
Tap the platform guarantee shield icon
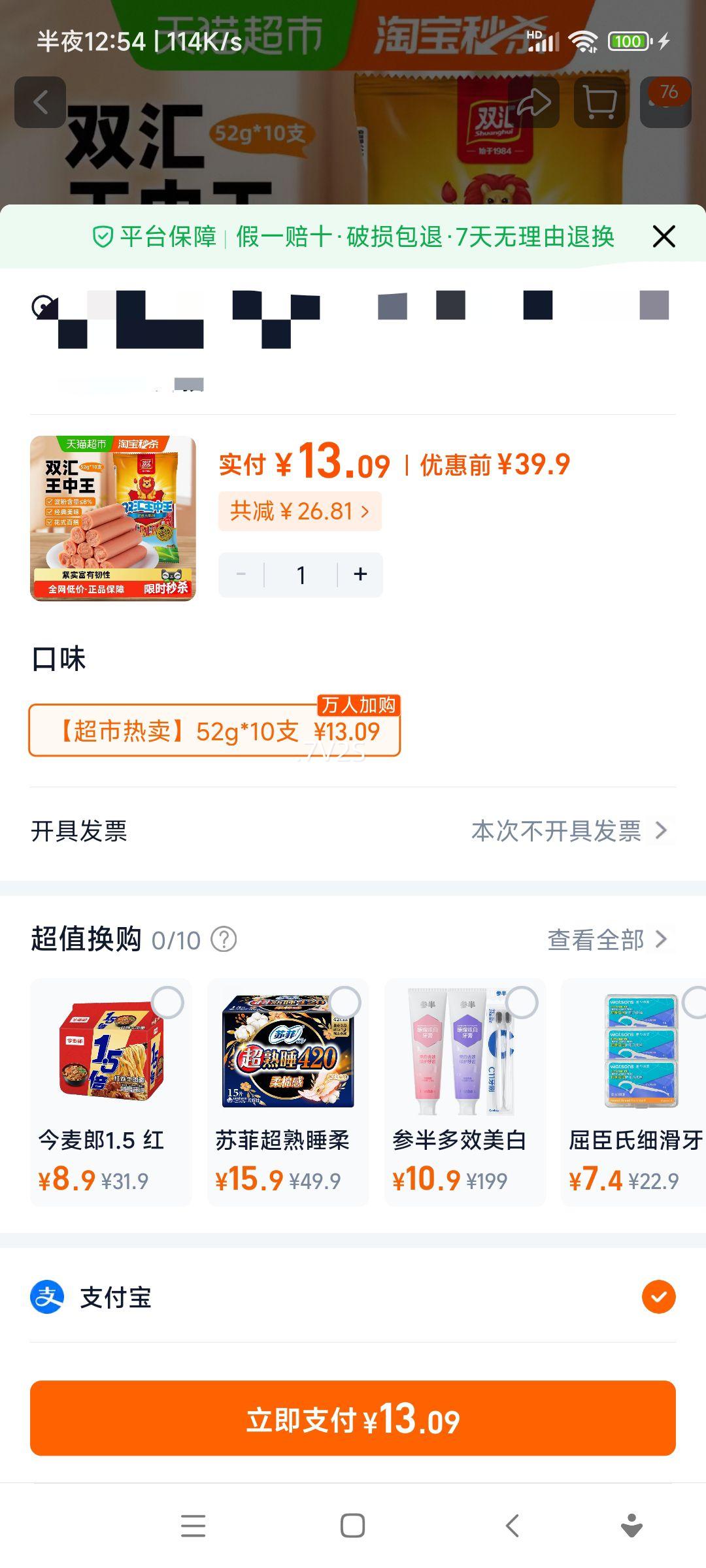click(103, 237)
